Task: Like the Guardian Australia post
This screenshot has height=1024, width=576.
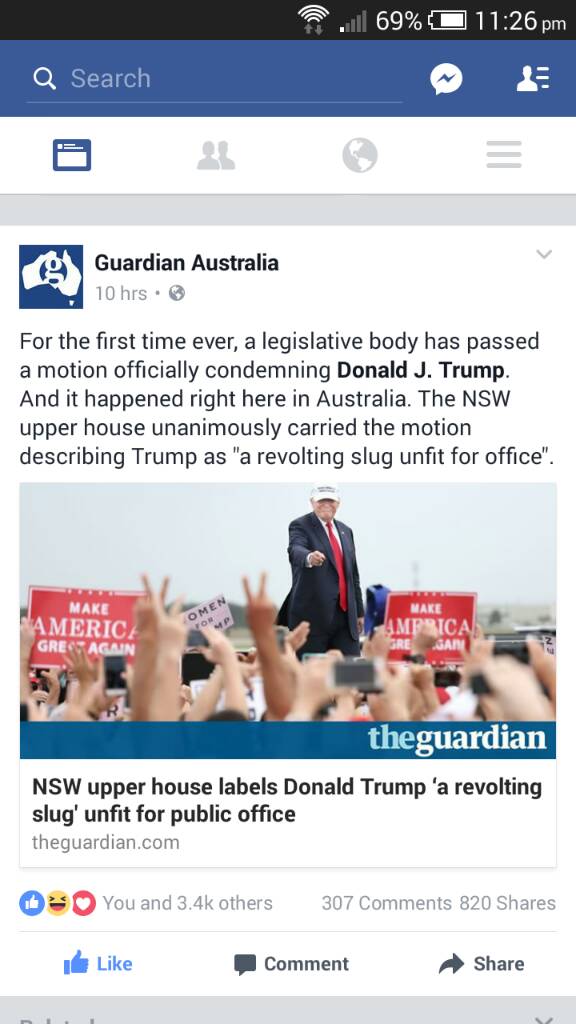Action: tap(98, 963)
